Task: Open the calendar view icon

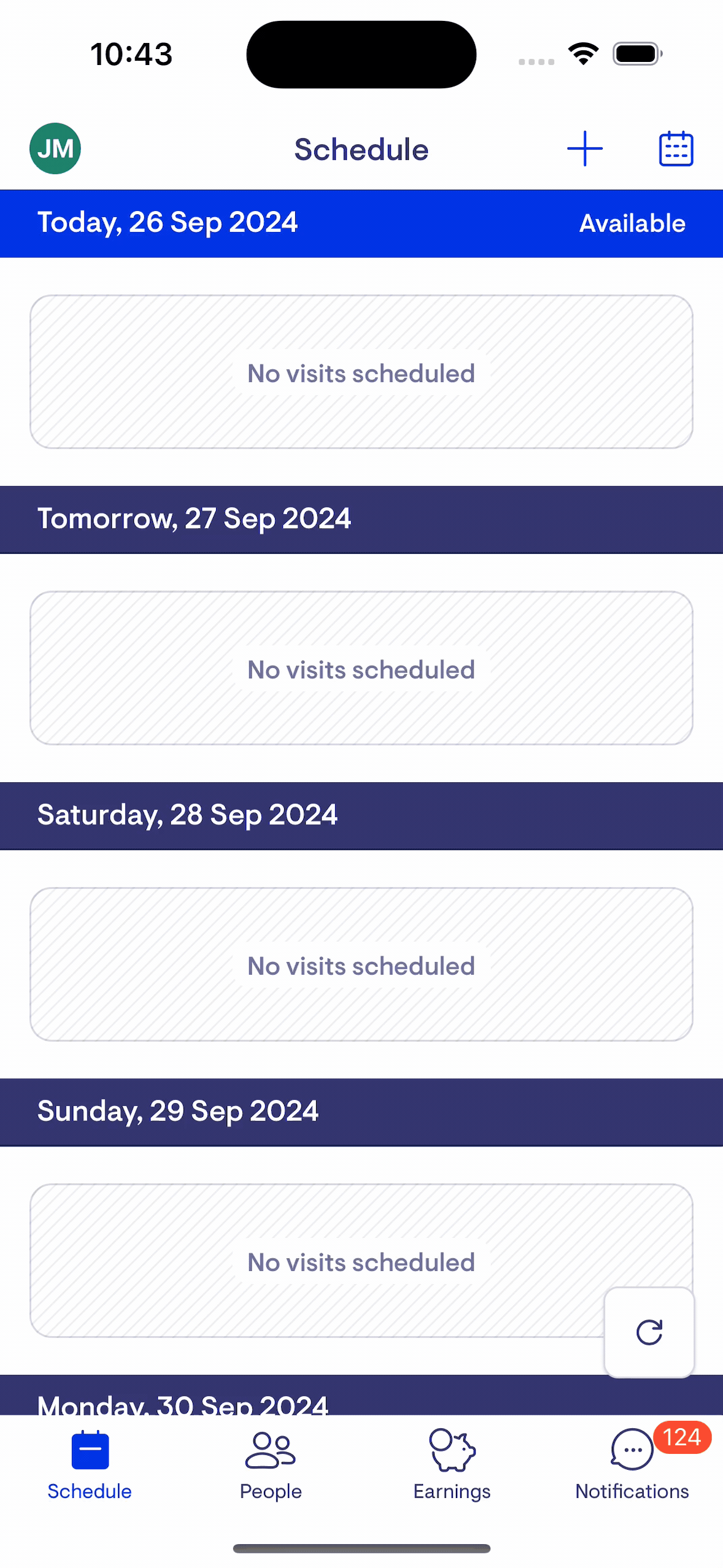Action: 676,148
